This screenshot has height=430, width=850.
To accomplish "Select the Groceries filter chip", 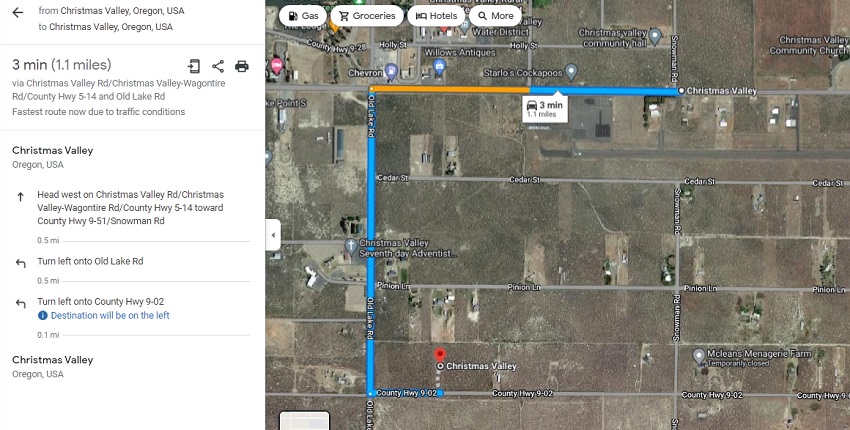I will (367, 16).
